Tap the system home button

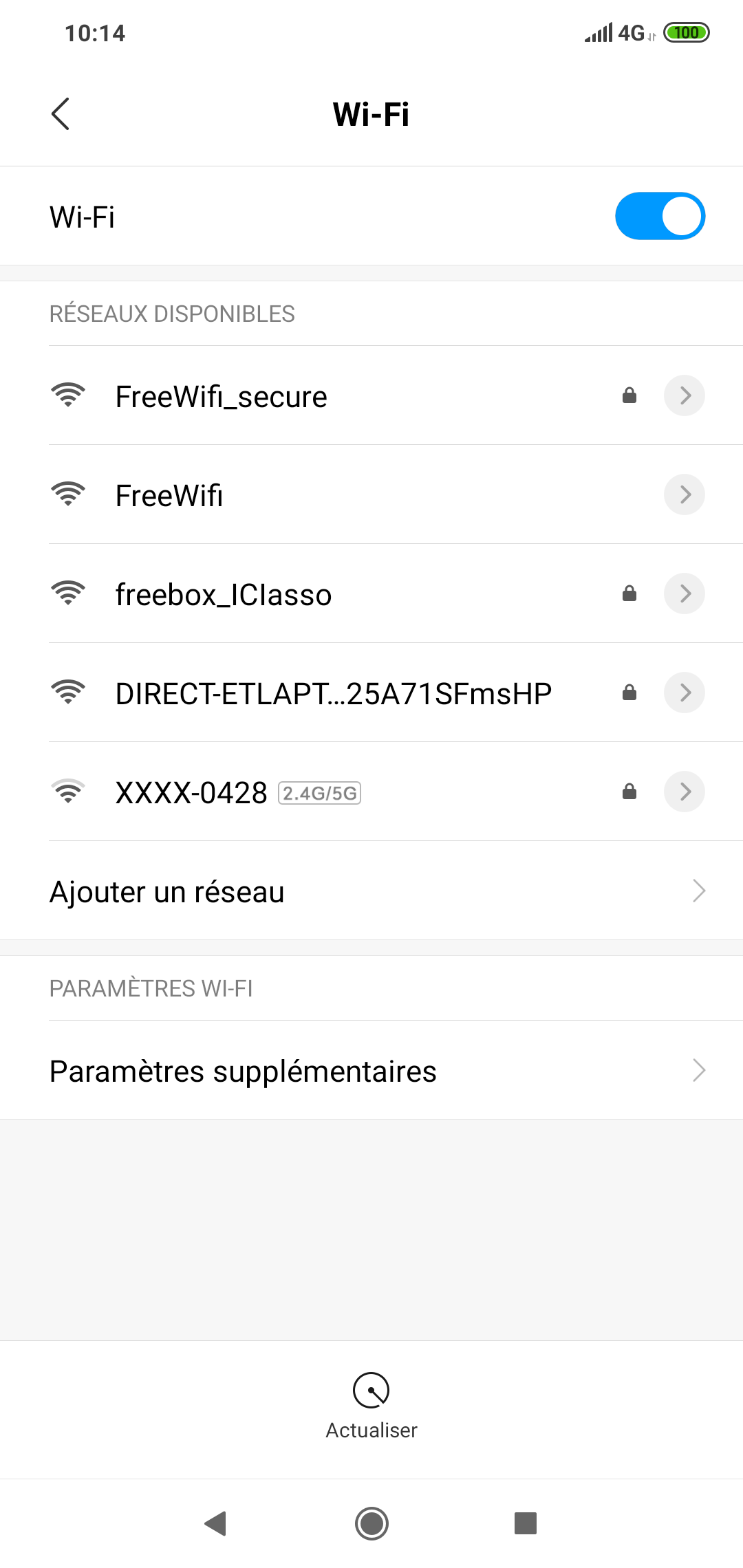click(371, 1523)
